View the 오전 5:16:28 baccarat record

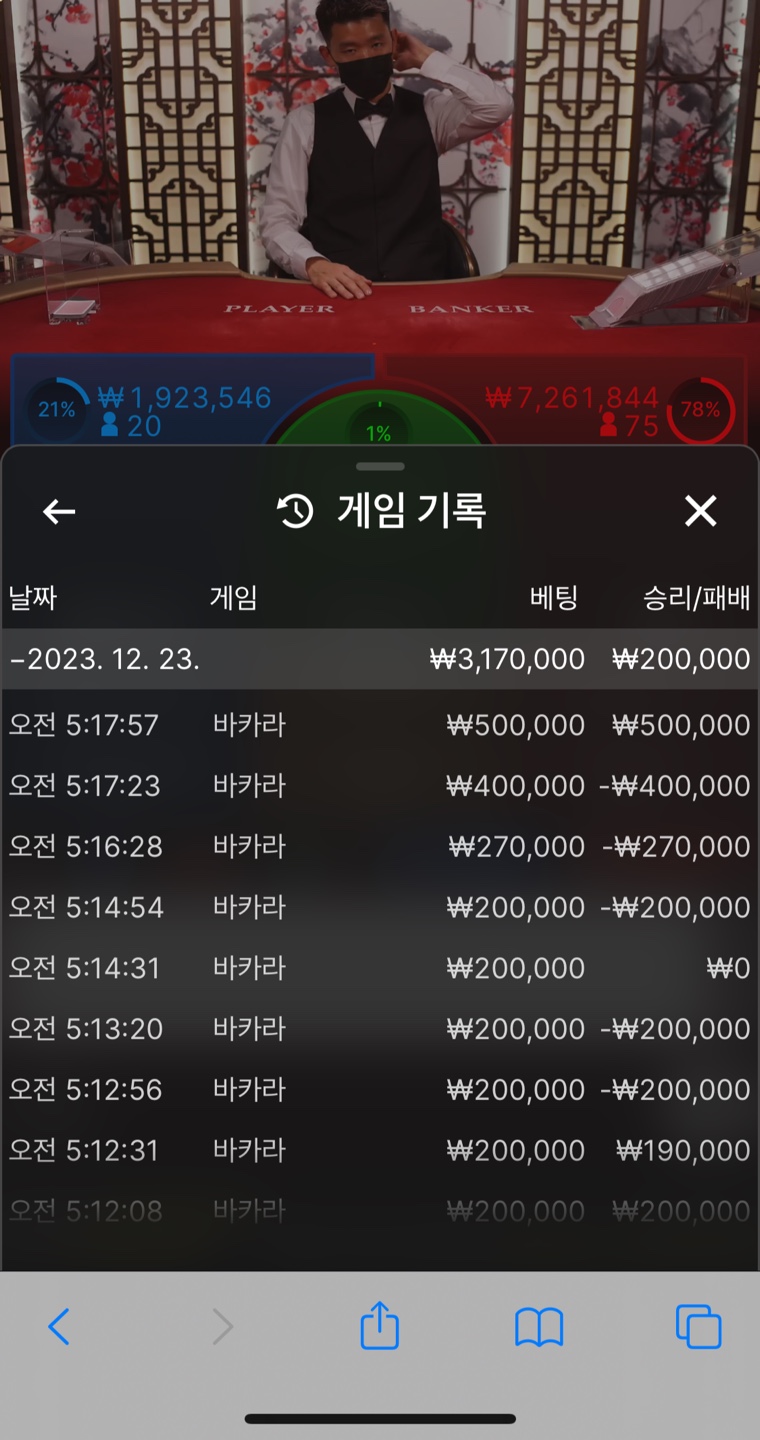[380, 847]
